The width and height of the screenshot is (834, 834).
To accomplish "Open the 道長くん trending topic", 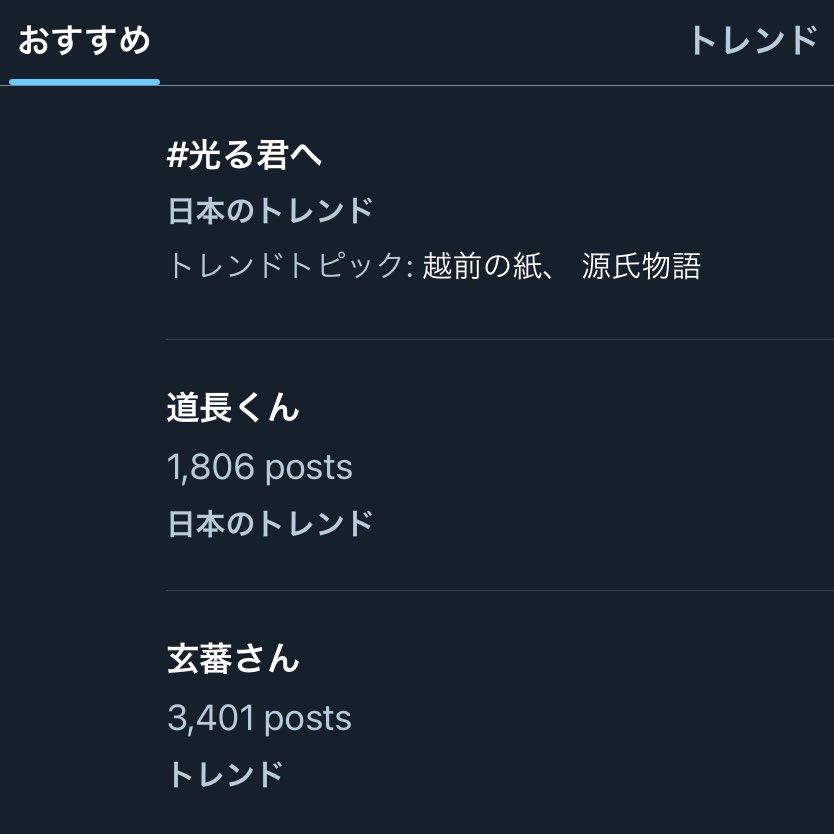I will pyautogui.click(x=233, y=408).
